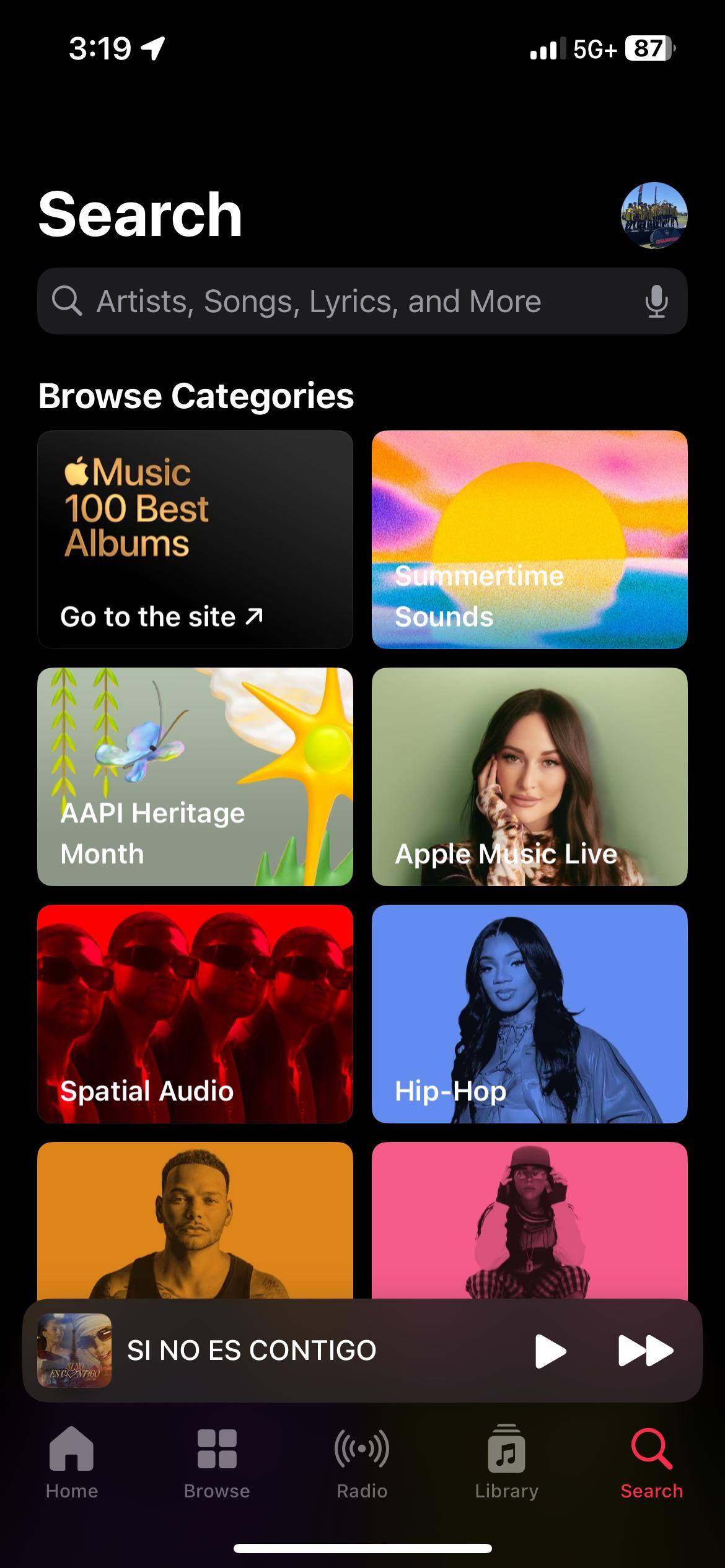Open the profile avatar account page
The height and width of the screenshot is (1568, 725).
[x=654, y=216]
